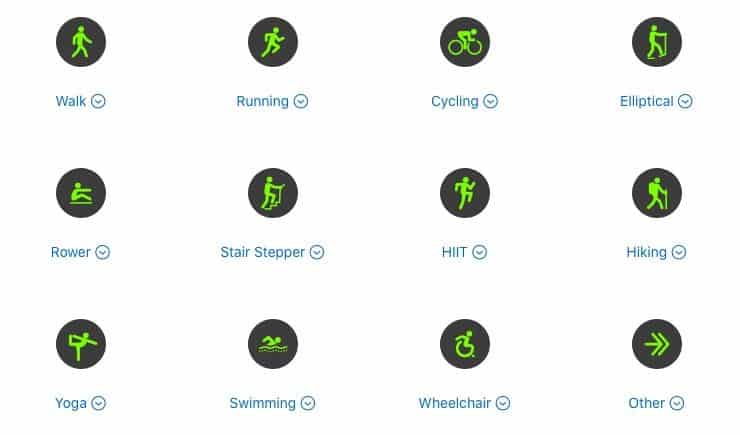Expand the Running workout section
Screen dimensions: 740x435
(x=301, y=101)
